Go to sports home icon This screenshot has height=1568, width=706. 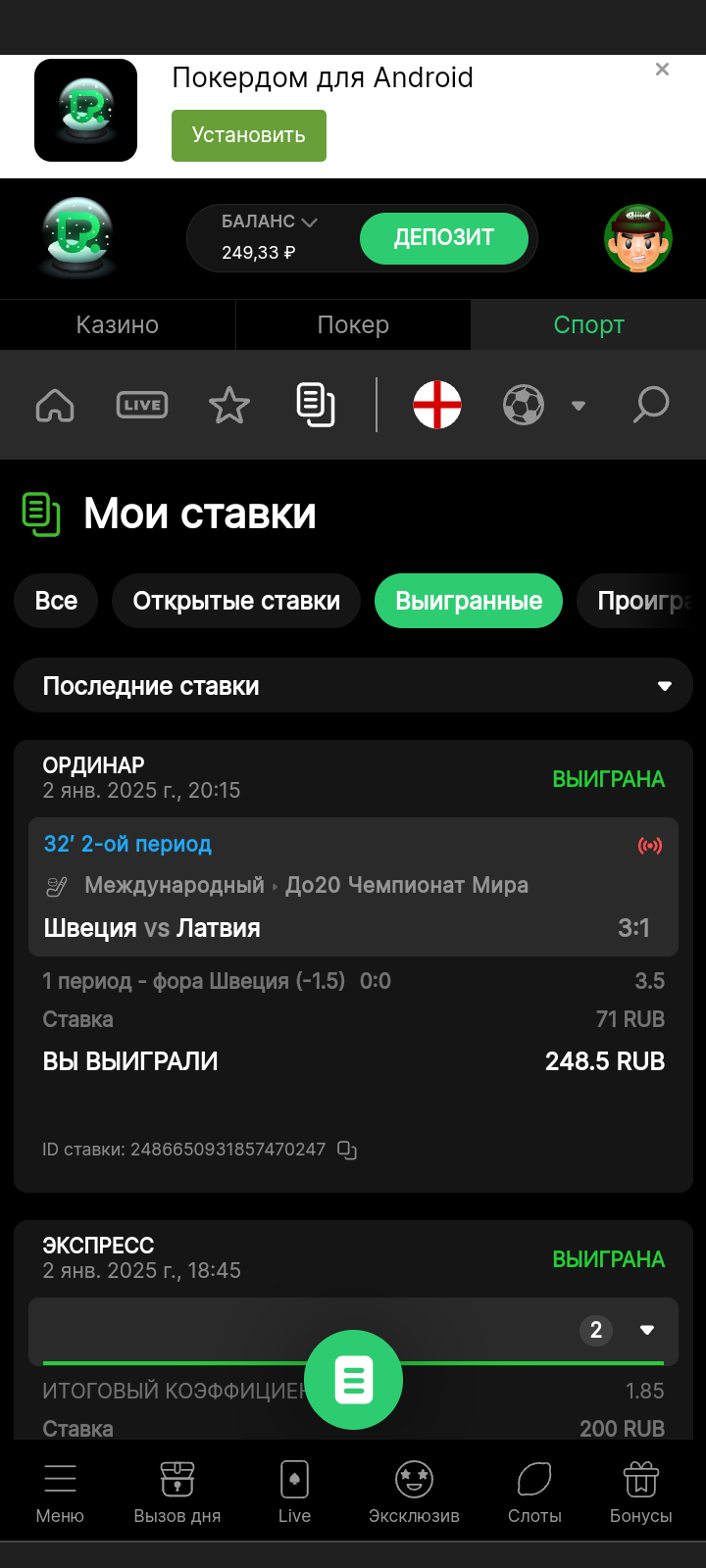click(x=55, y=405)
